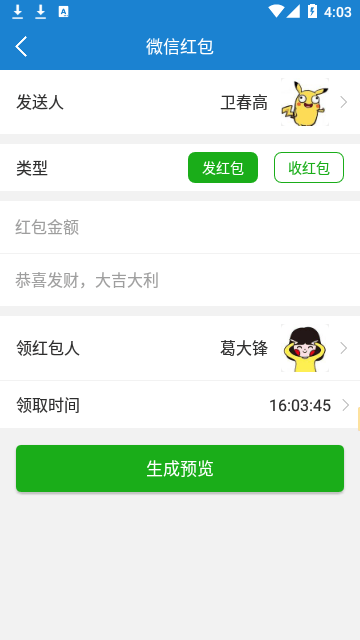Edit the 恭喜发财，大吉大利 greeting field

pos(180,280)
